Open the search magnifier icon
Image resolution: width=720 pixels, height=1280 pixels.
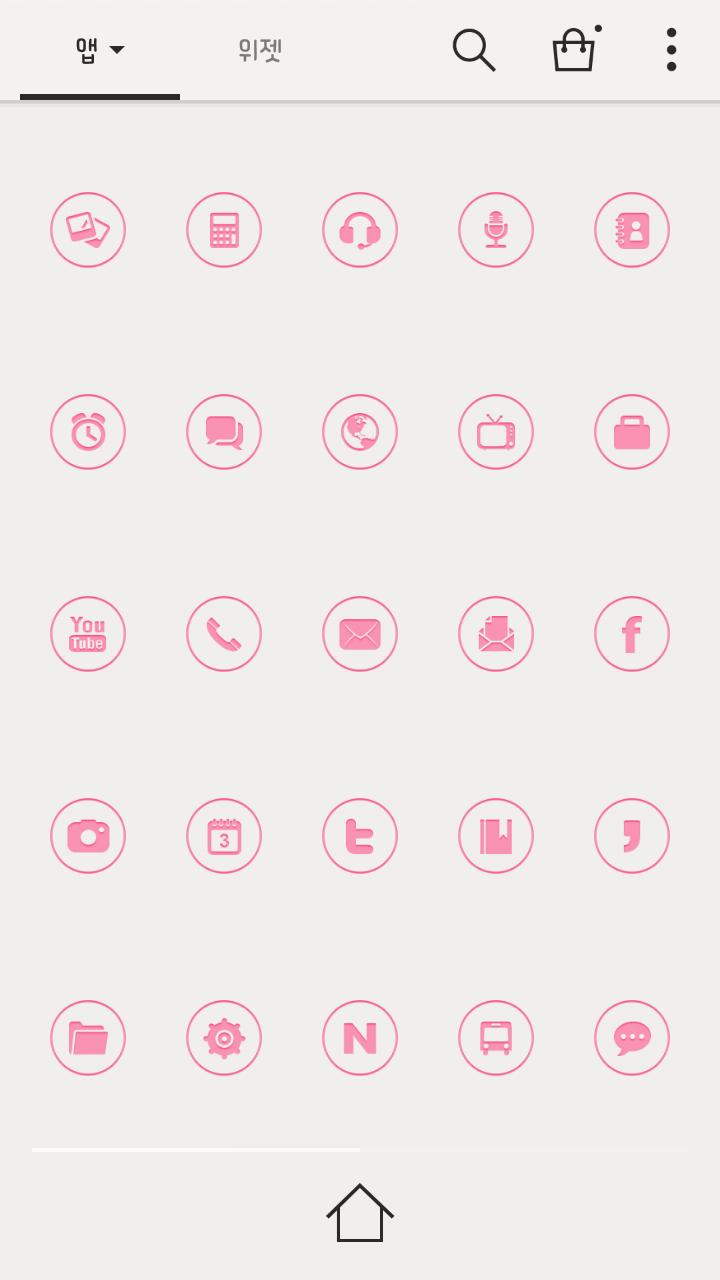474,49
